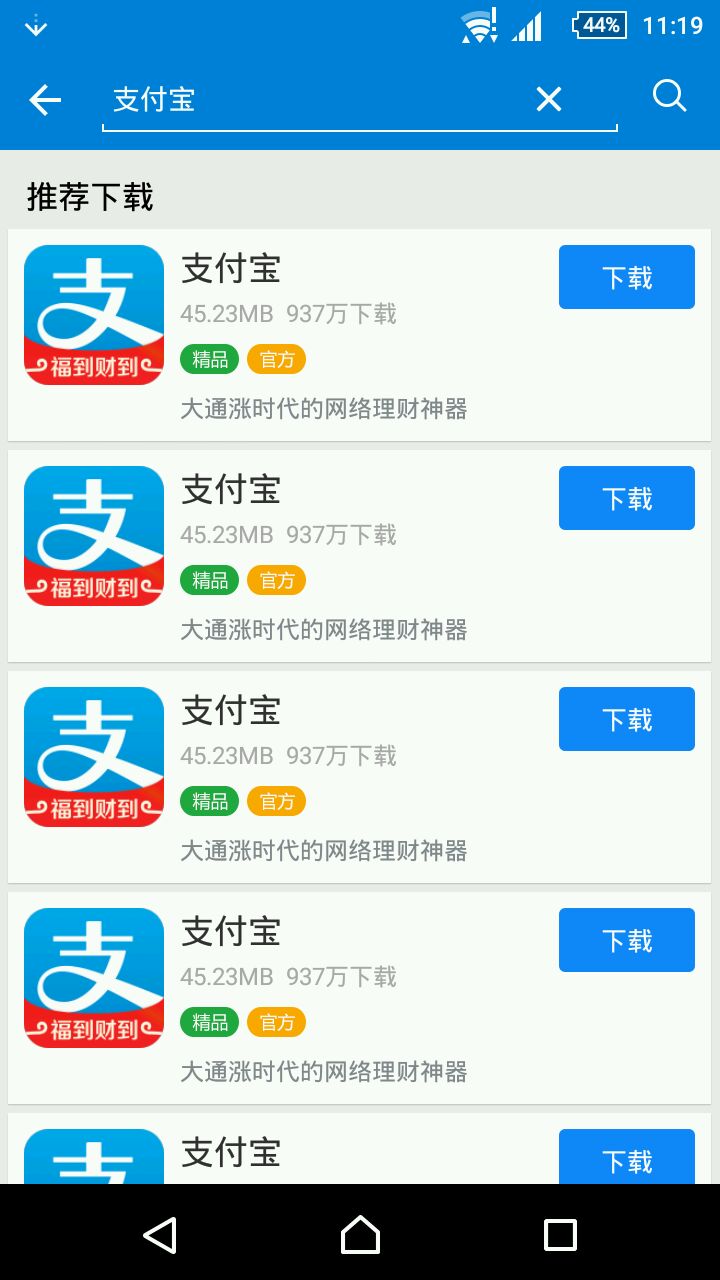The height and width of the screenshot is (1280, 720).
Task: Run the search with the magnifier icon
Action: coord(669,97)
